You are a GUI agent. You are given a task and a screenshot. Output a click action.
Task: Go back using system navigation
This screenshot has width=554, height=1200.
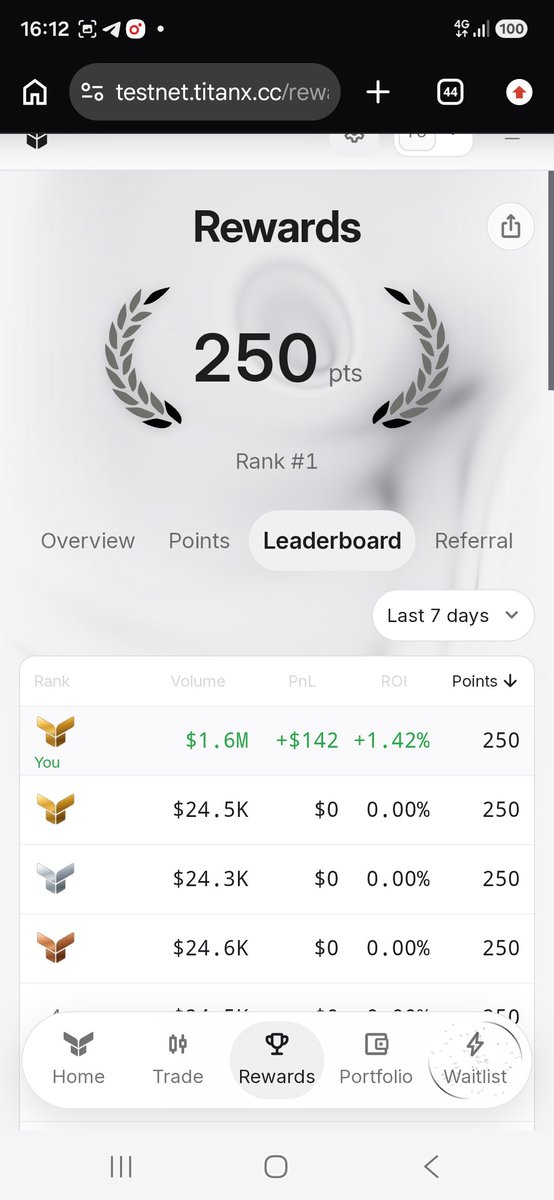click(x=431, y=1166)
